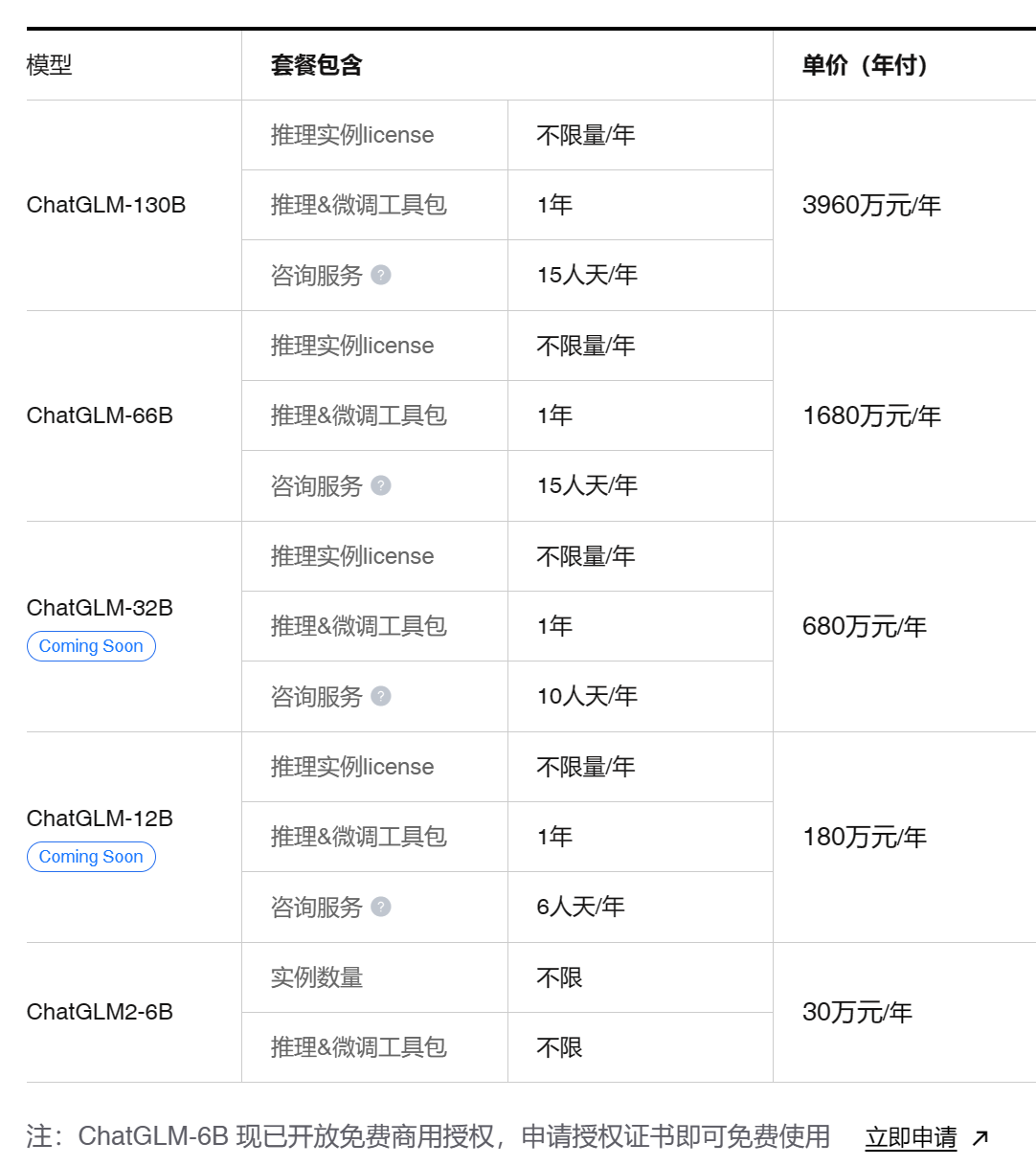The height and width of the screenshot is (1166, 1036).
Task: Show the 咨询服务 help tip for ChatGLM-66B
Action: coord(381,485)
